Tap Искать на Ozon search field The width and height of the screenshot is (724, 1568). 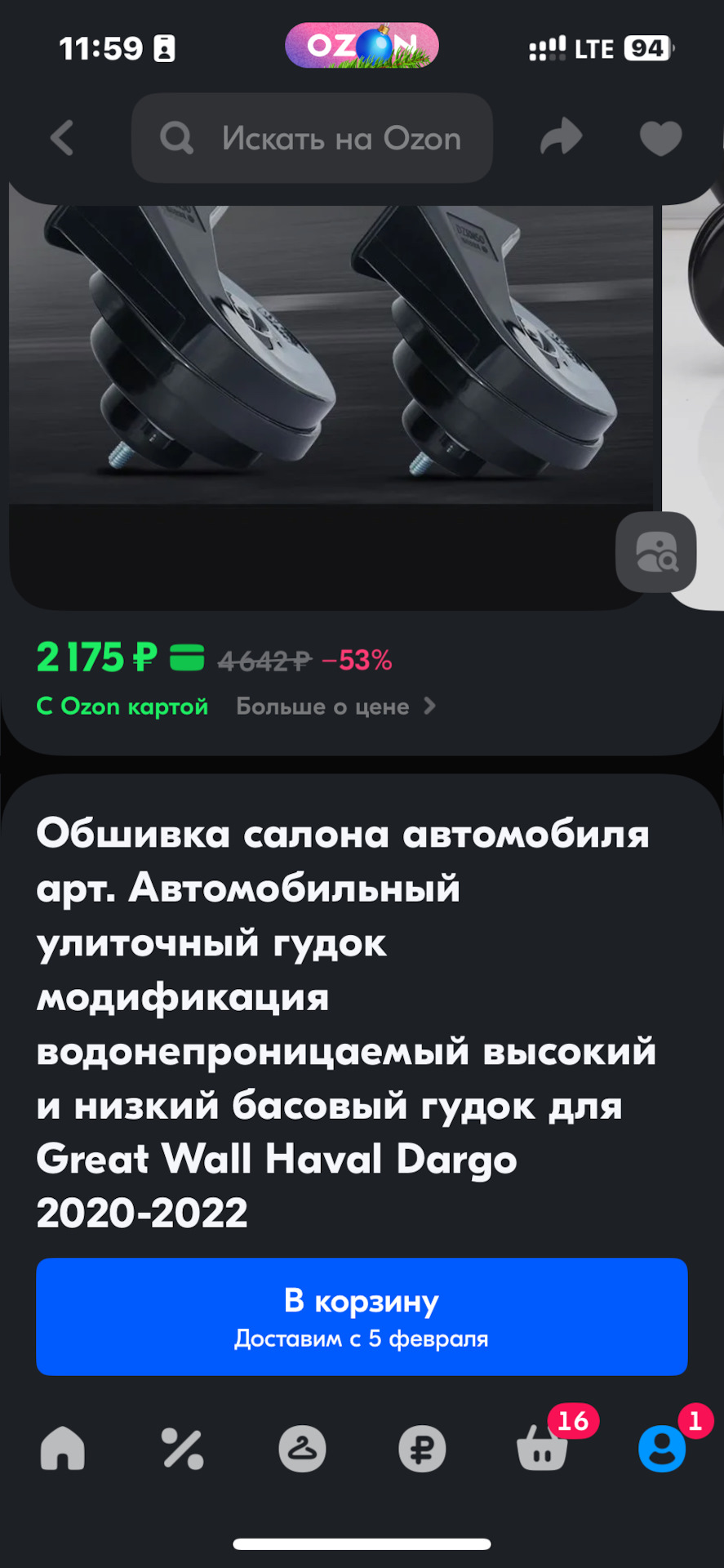point(313,137)
